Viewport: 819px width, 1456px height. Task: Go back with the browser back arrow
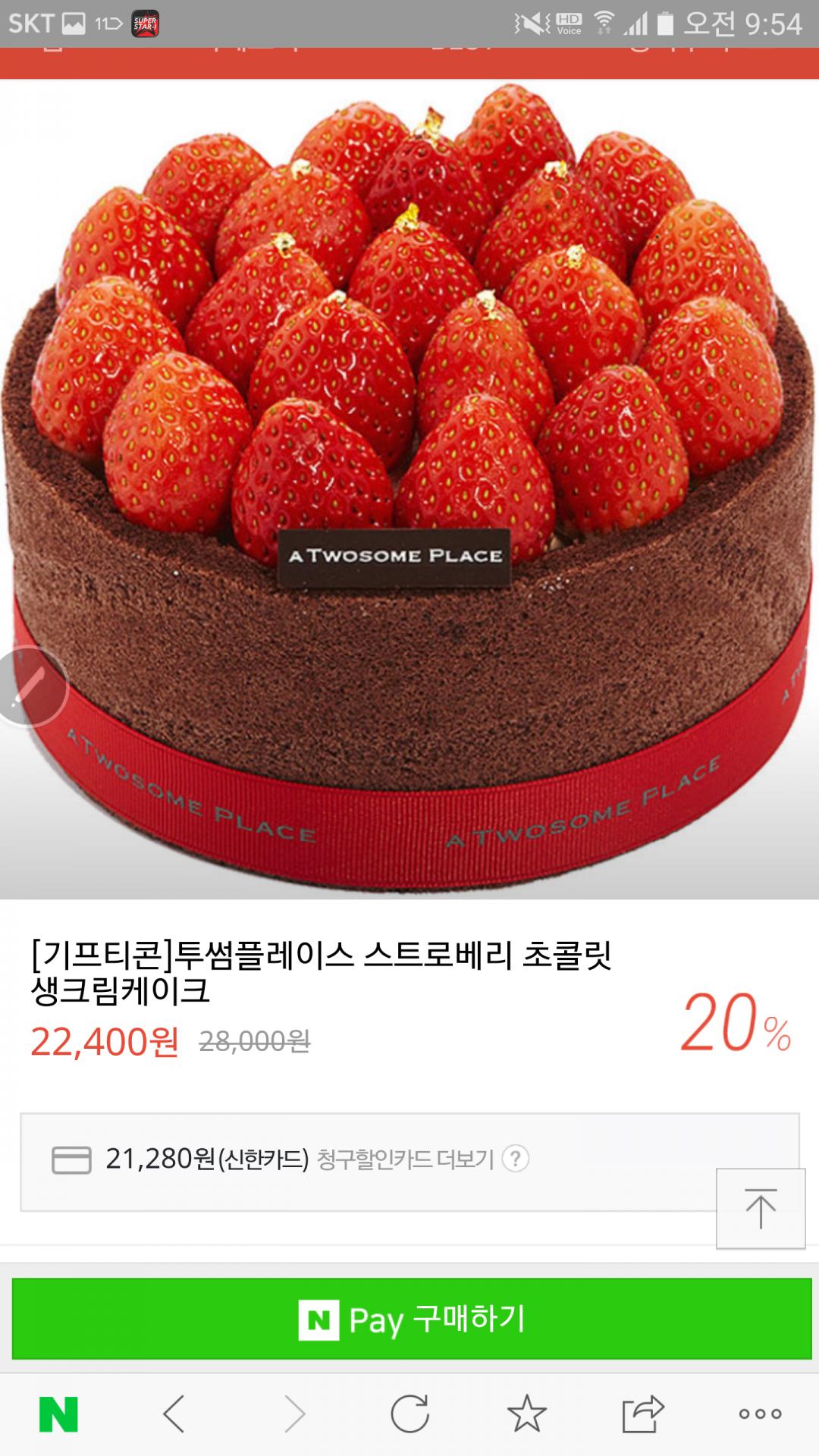[174, 1414]
